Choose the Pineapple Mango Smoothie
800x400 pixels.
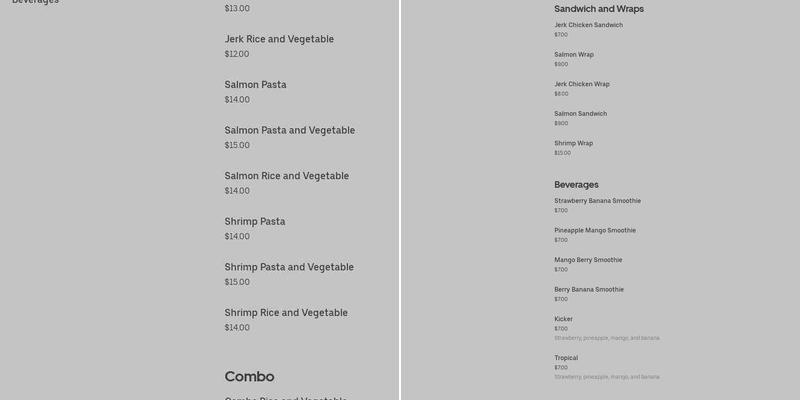(x=594, y=231)
